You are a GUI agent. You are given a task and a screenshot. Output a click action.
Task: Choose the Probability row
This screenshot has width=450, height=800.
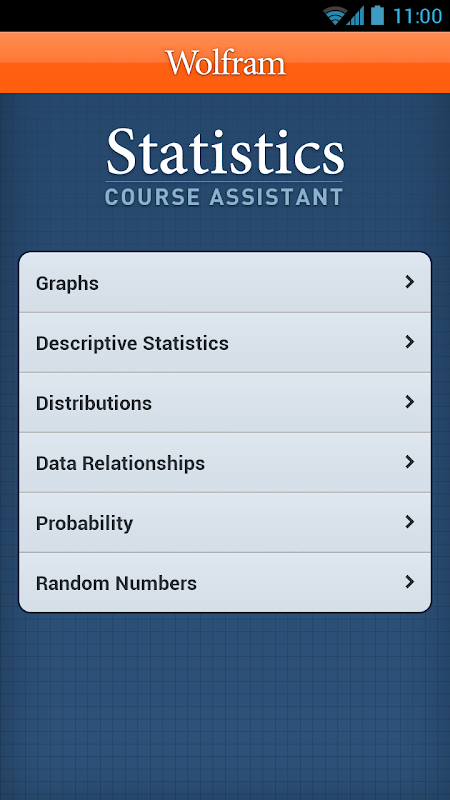225,522
